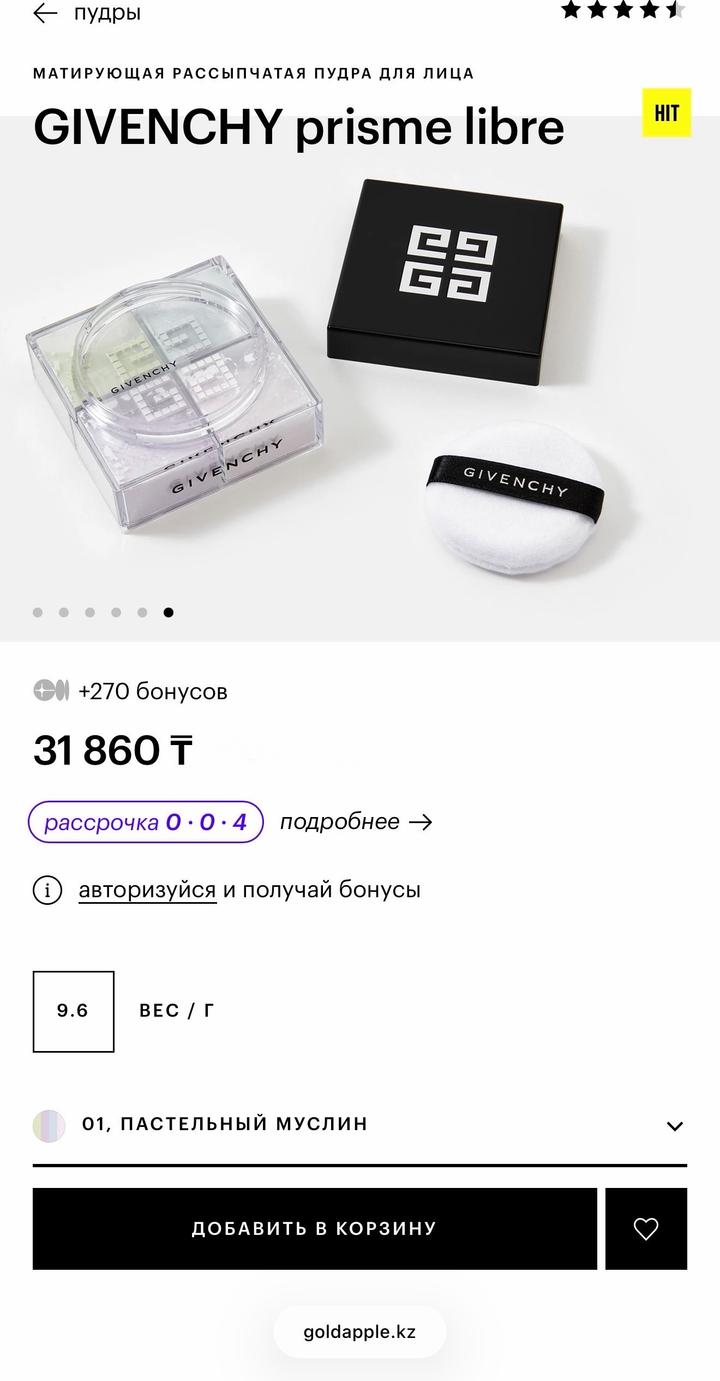Click the HIT badge on the product
720x1381 pixels.
tap(666, 112)
